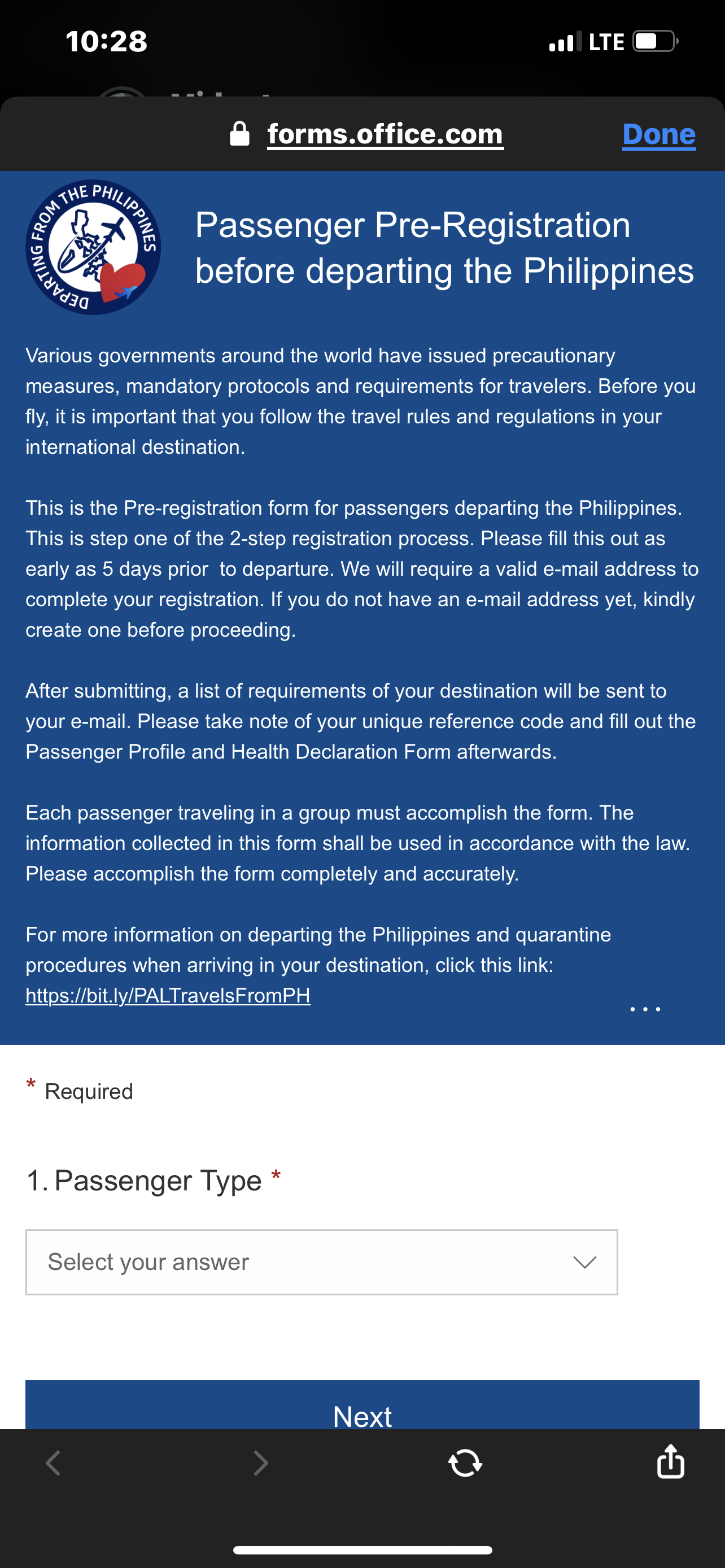Open the bit.ly PALTravelsFromPH link
The height and width of the screenshot is (1568, 725).
[x=168, y=995]
